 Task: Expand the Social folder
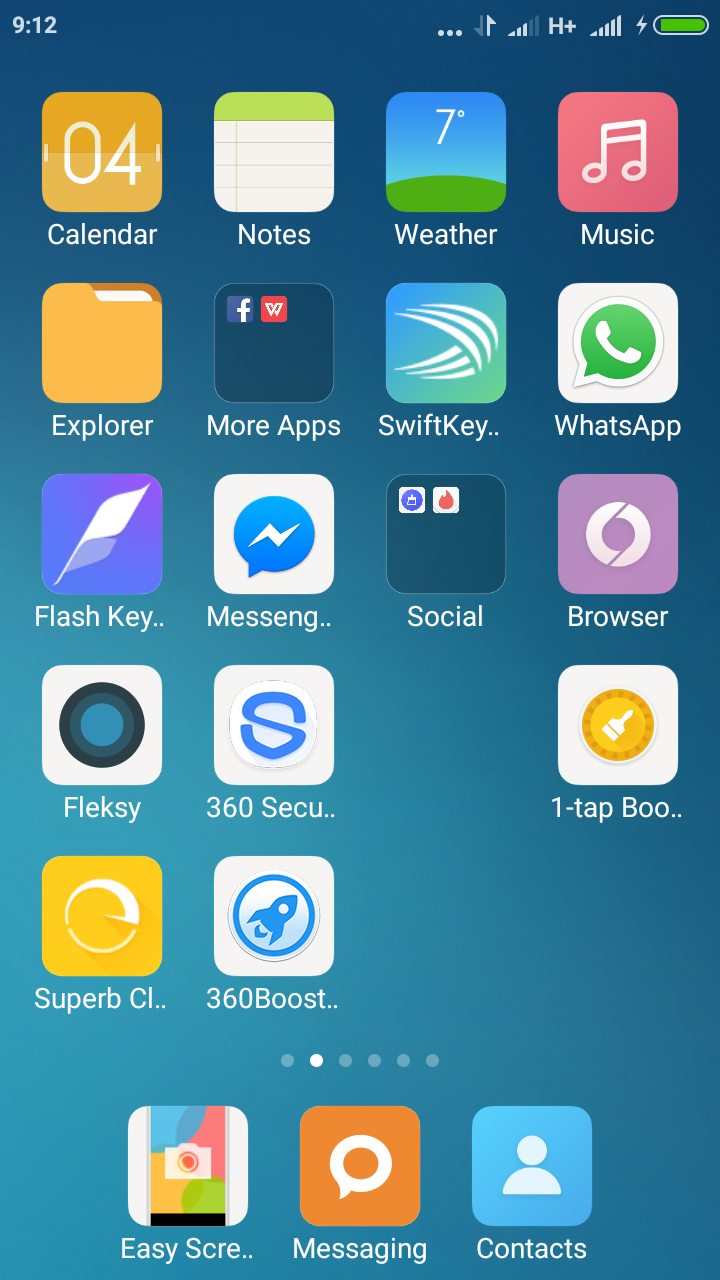coord(446,534)
